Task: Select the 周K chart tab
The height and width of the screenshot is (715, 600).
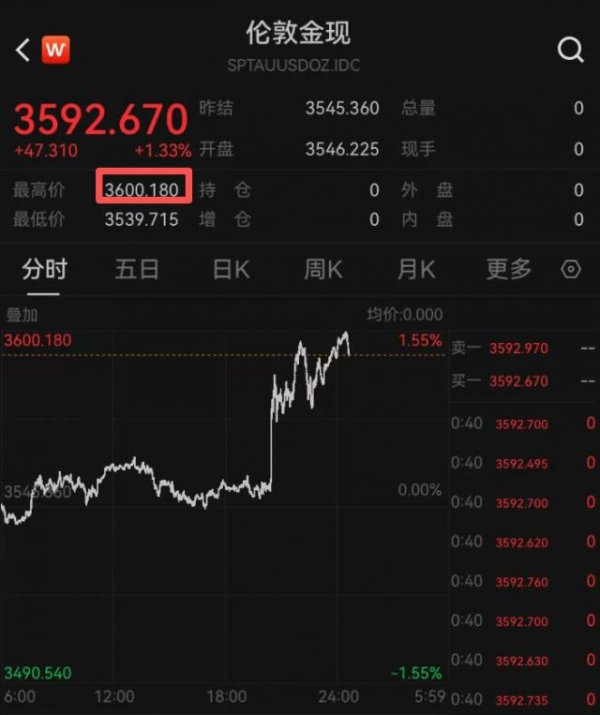Action: click(x=323, y=269)
